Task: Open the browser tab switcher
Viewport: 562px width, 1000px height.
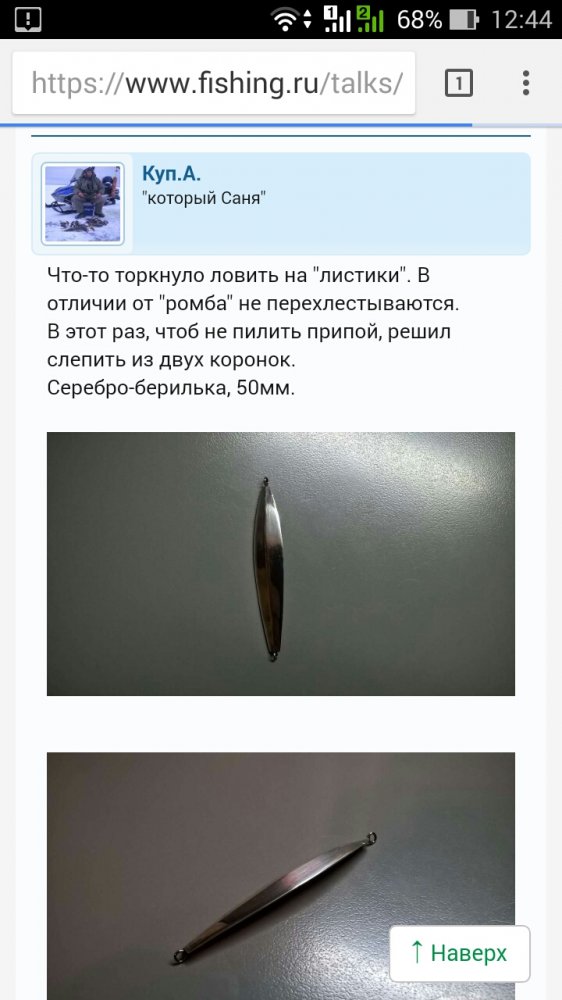Action: (459, 83)
